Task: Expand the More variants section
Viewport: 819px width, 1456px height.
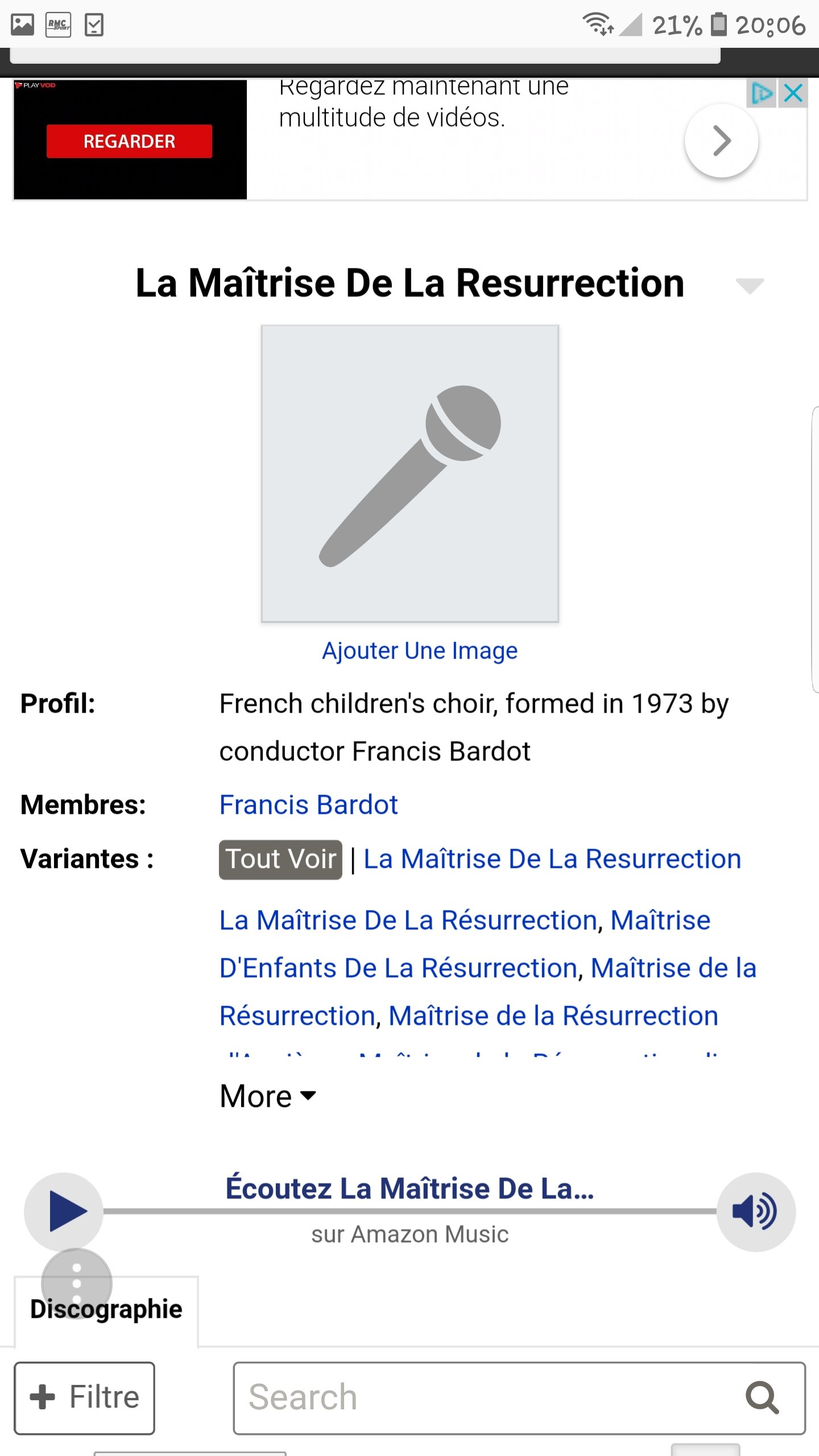Action: [267, 1096]
